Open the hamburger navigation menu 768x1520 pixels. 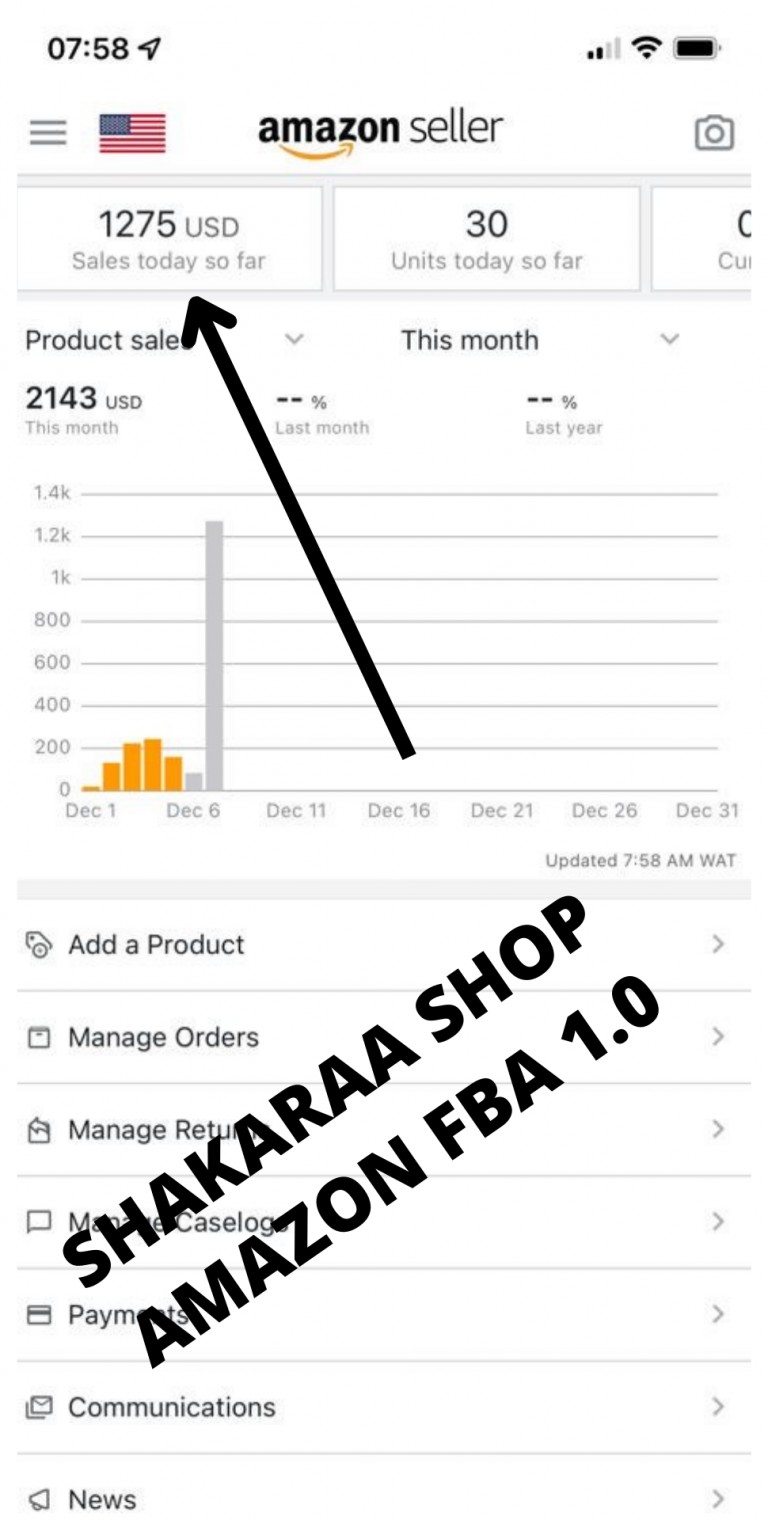[x=46, y=132]
